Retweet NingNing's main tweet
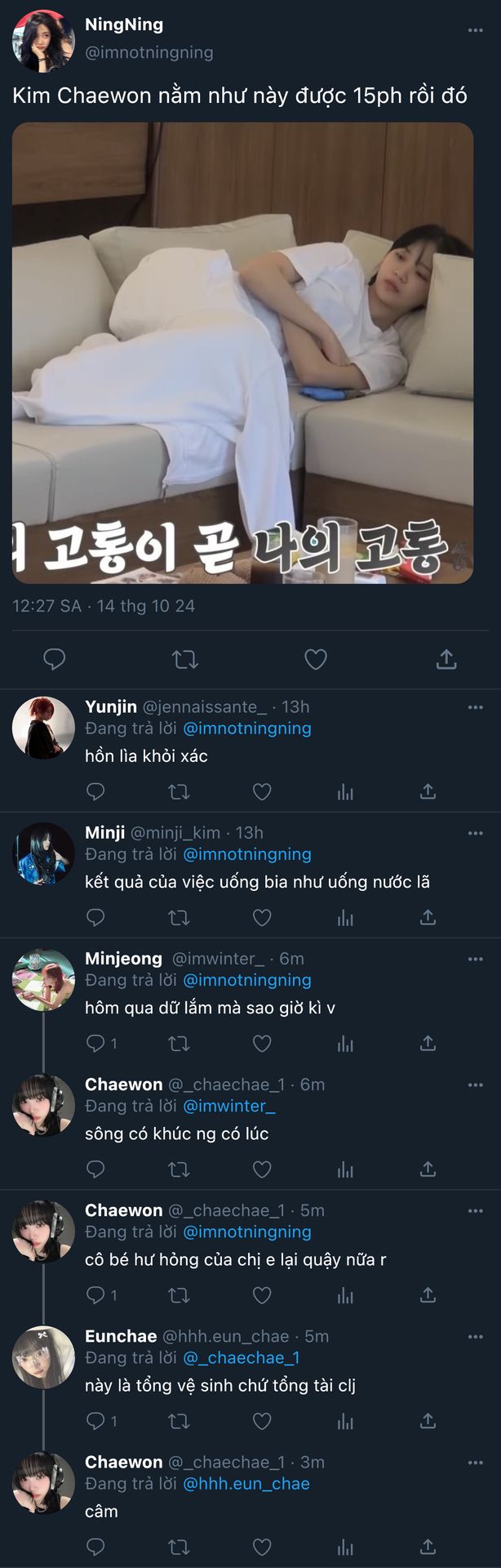The image size is (501, 1568). coord(185,659)
